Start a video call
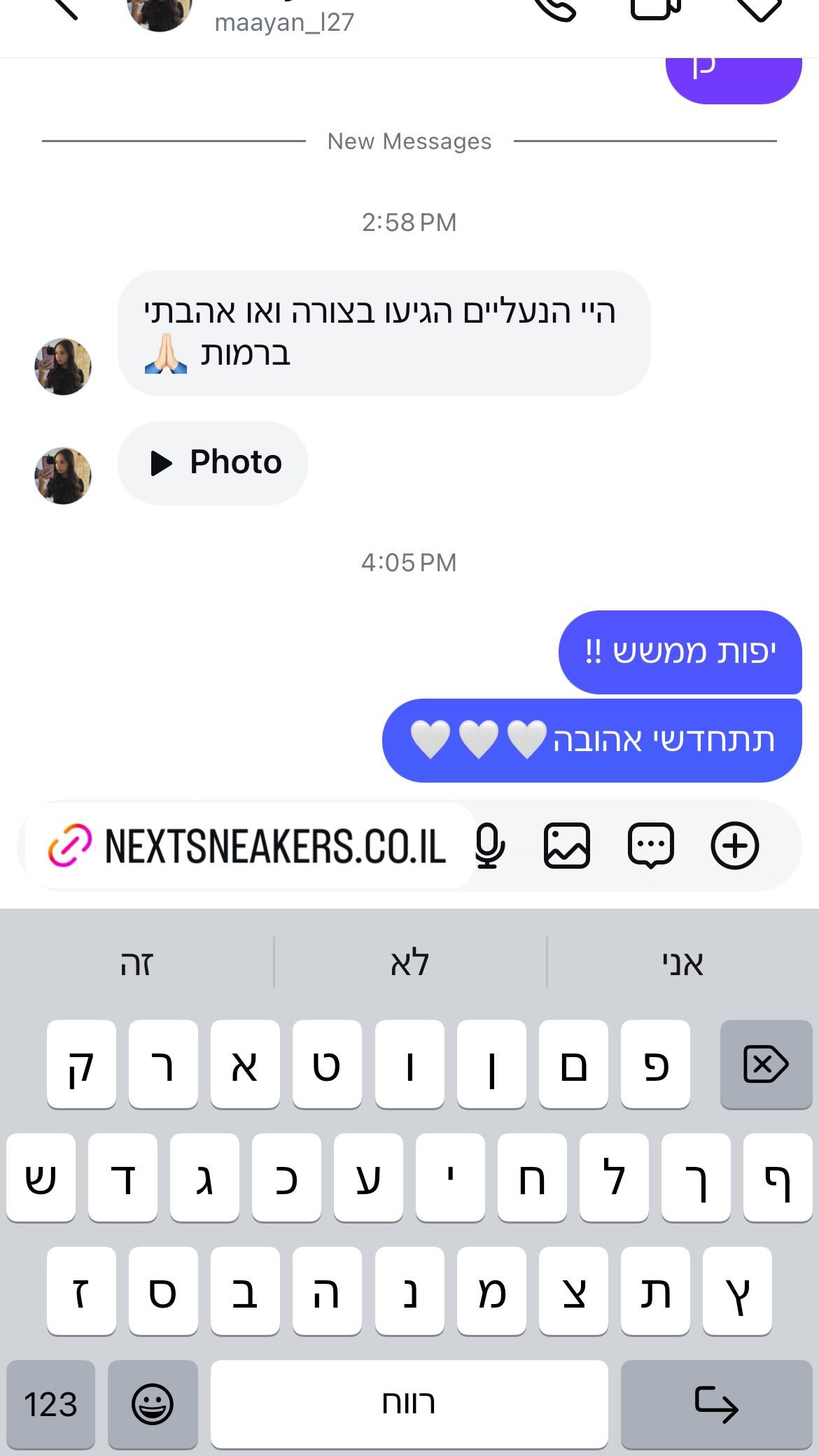This screenshot has height=1456, width=819. coord(655,8)
